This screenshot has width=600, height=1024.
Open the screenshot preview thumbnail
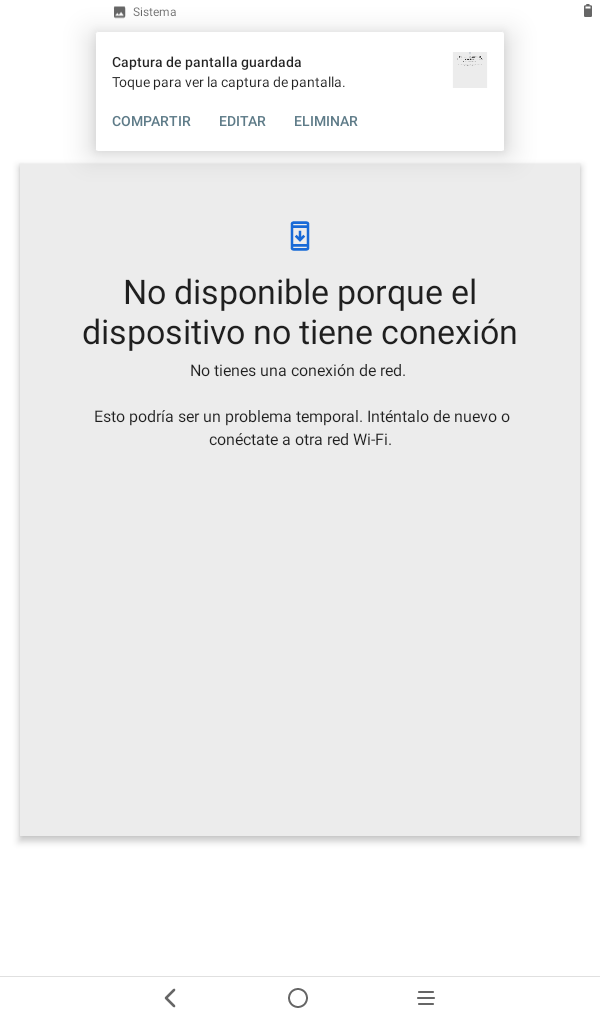(469, 70)
